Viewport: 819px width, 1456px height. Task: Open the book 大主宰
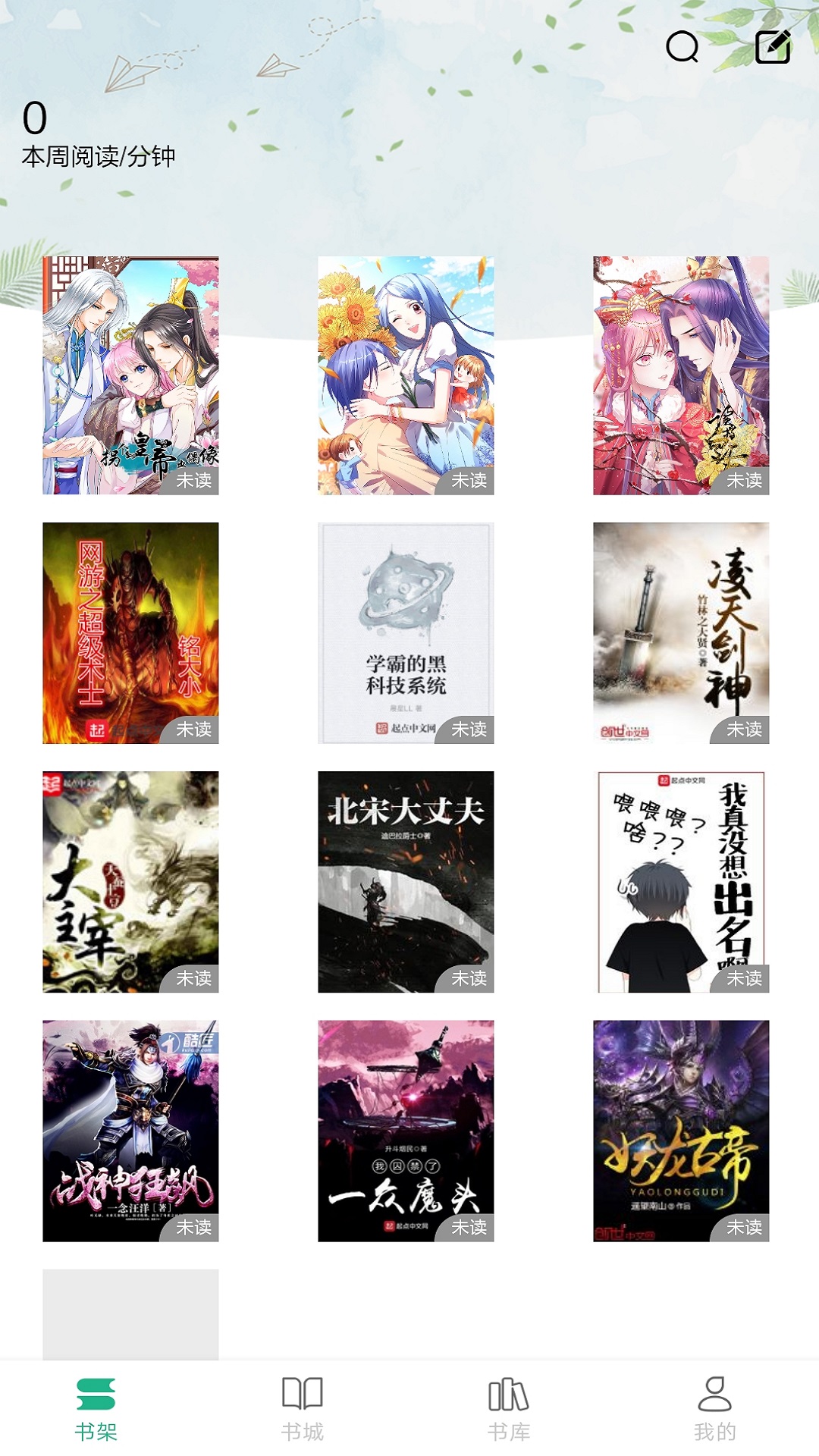[x=130, y=882]
